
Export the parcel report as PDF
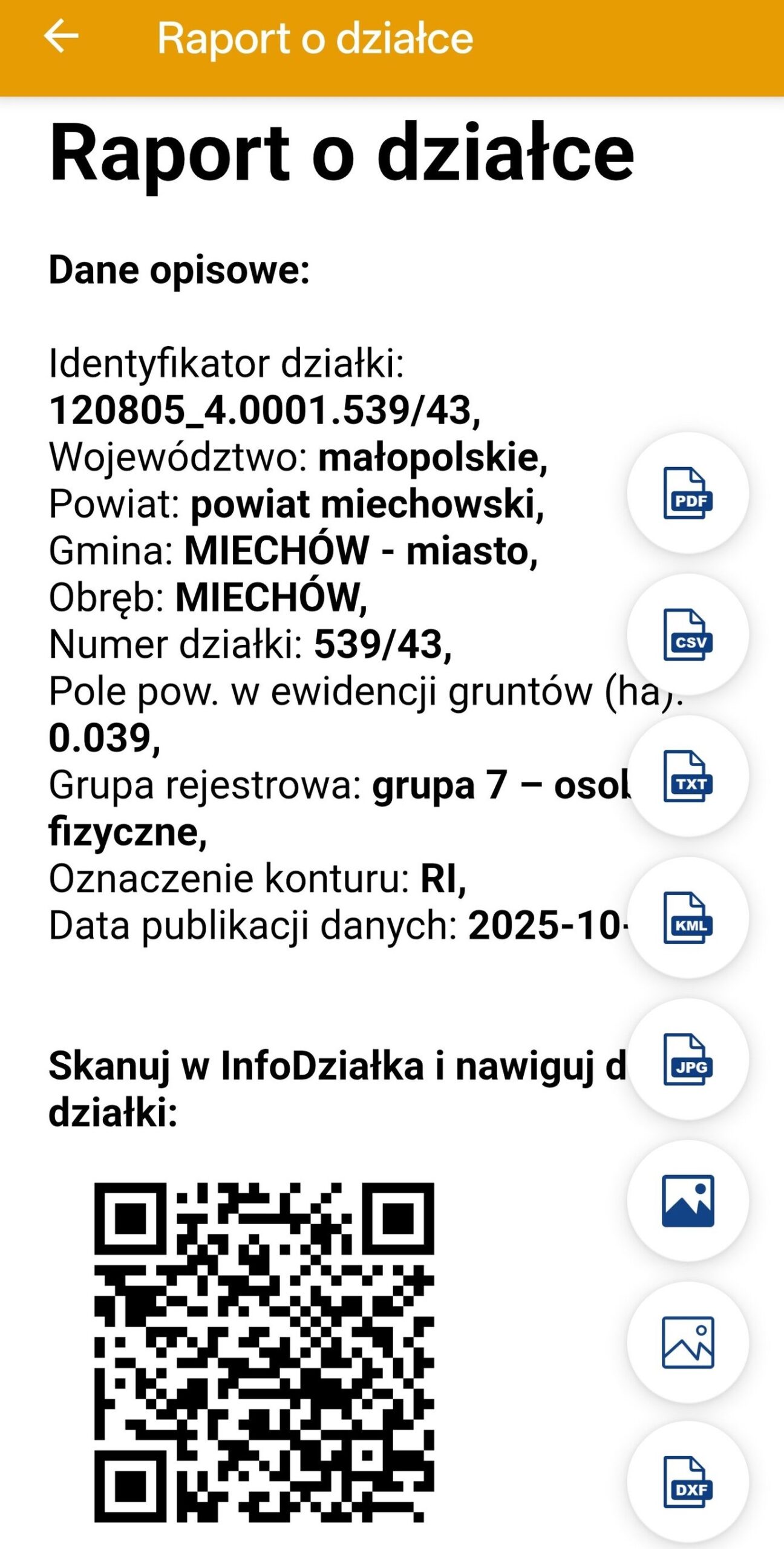688,493
